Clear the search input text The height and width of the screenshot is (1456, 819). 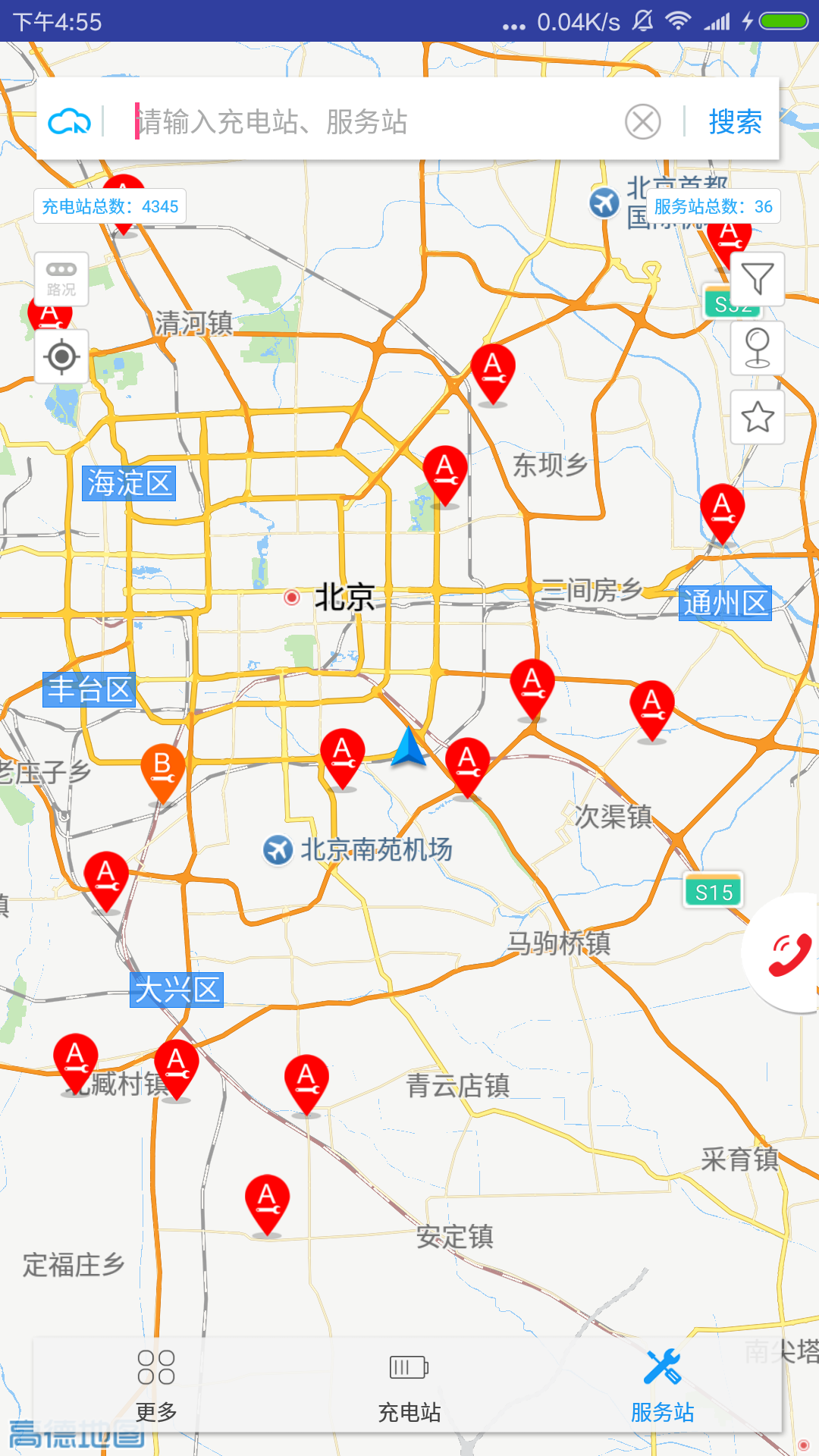pyautogui.click(x=643, y=121)
